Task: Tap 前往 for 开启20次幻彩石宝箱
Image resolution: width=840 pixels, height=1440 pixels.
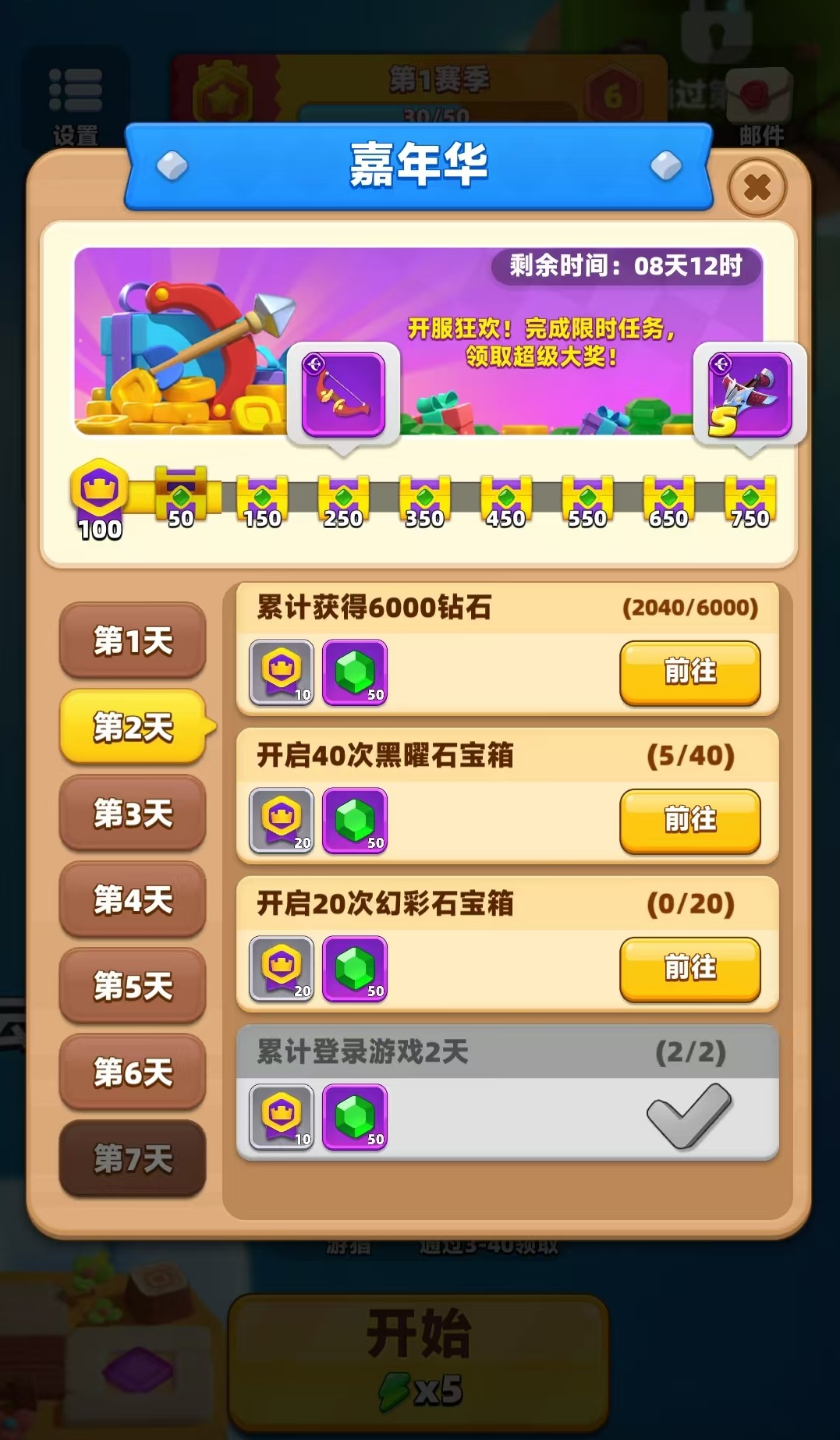Action: 689,969
